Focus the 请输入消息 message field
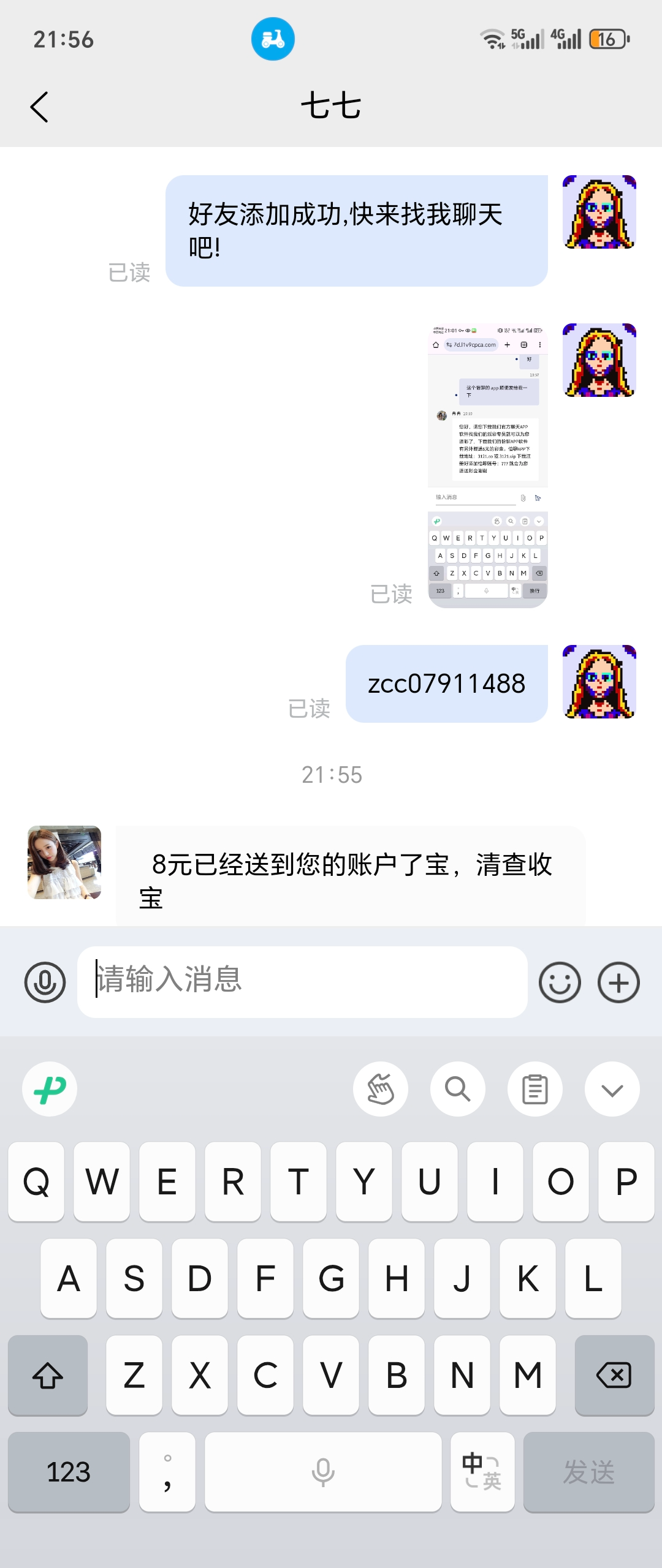The image size is (662, 1568). click(302, 982)
